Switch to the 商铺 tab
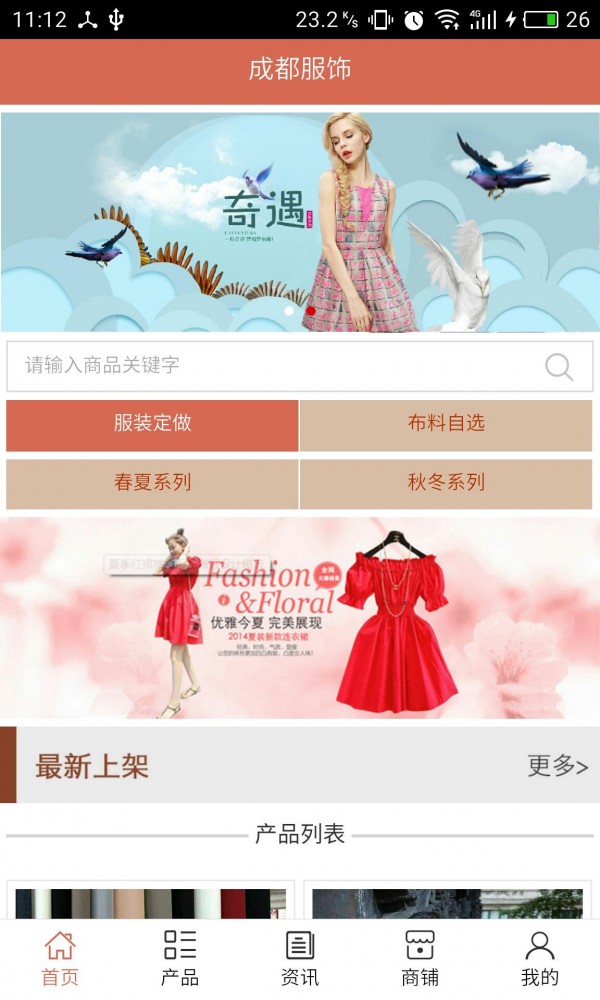The image size is (600, 1000). coord(420,958)
